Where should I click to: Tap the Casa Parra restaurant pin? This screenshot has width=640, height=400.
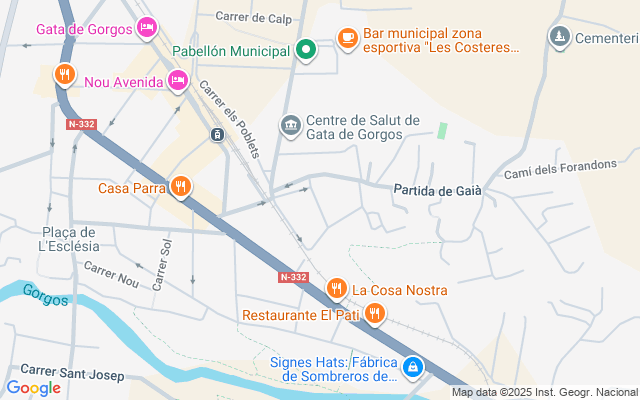click(181, 186)
